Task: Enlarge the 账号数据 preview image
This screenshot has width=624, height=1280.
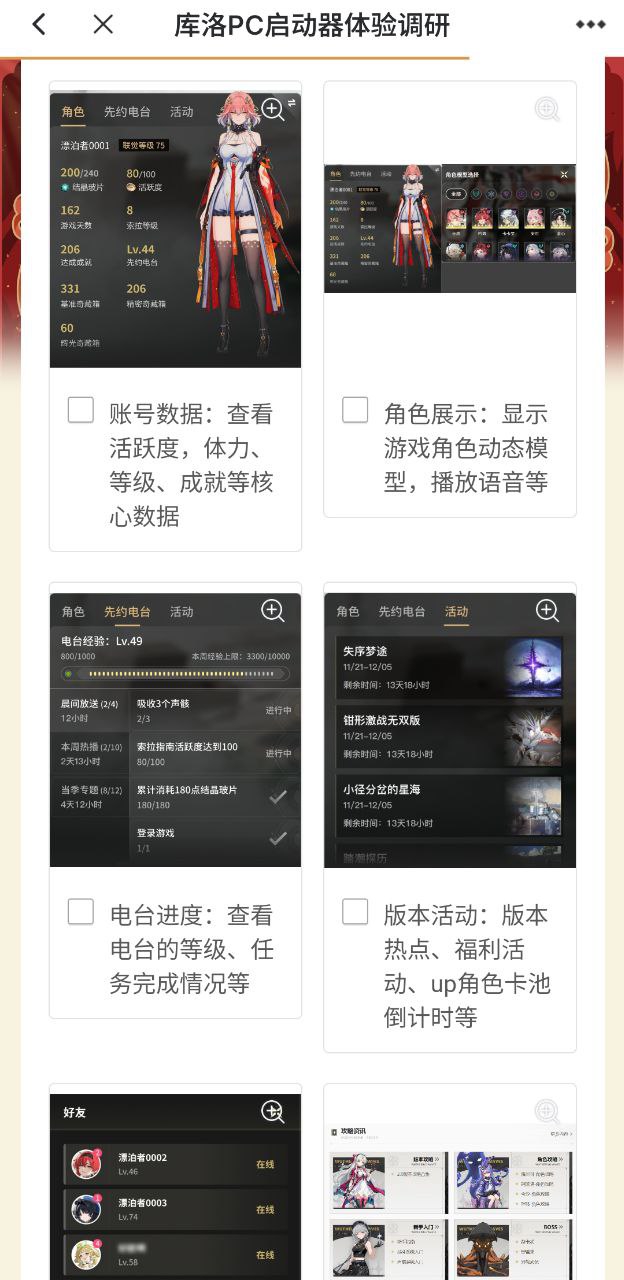Action: coord(273,110)
